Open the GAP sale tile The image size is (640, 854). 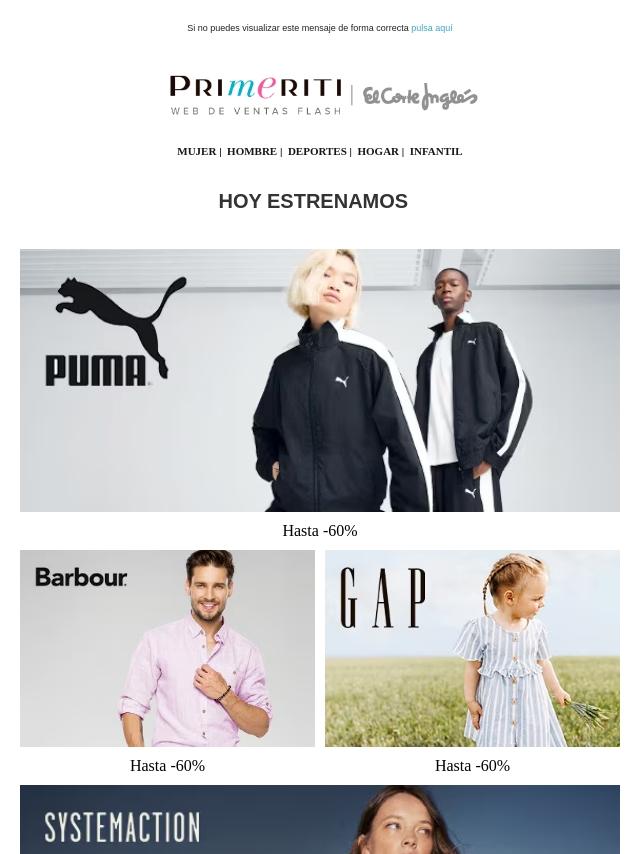472,648
